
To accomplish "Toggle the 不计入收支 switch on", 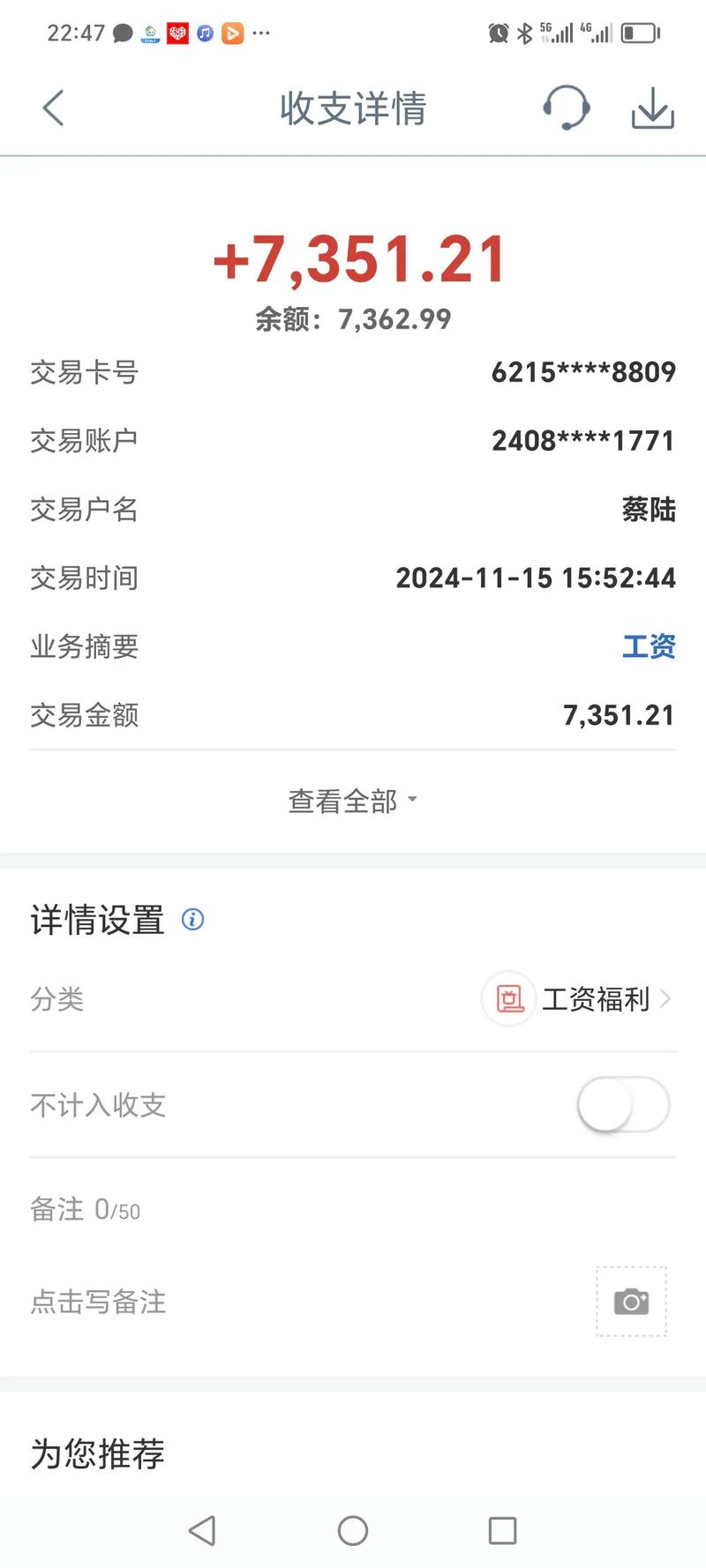I will pos(622,1105).
